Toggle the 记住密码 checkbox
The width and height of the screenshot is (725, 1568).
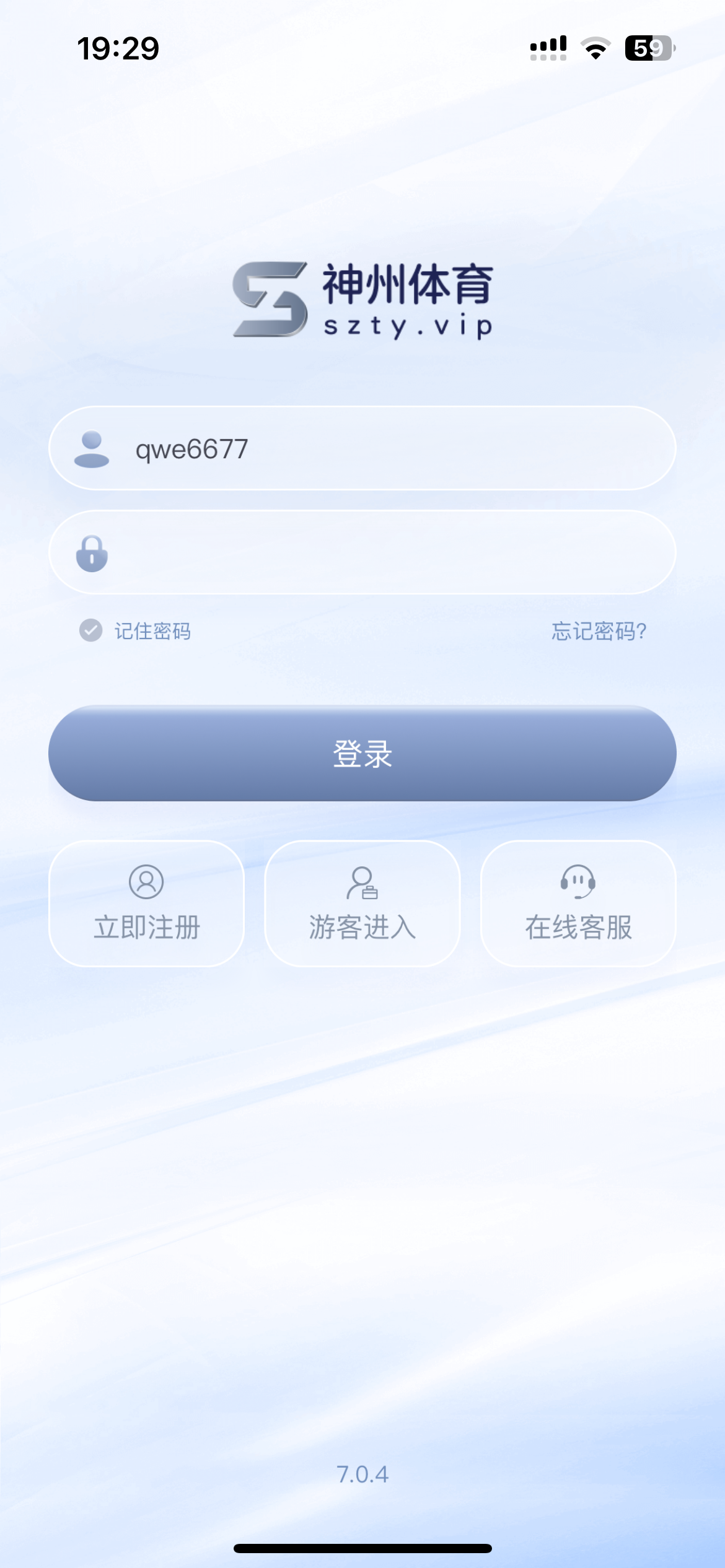coord(91,630)
